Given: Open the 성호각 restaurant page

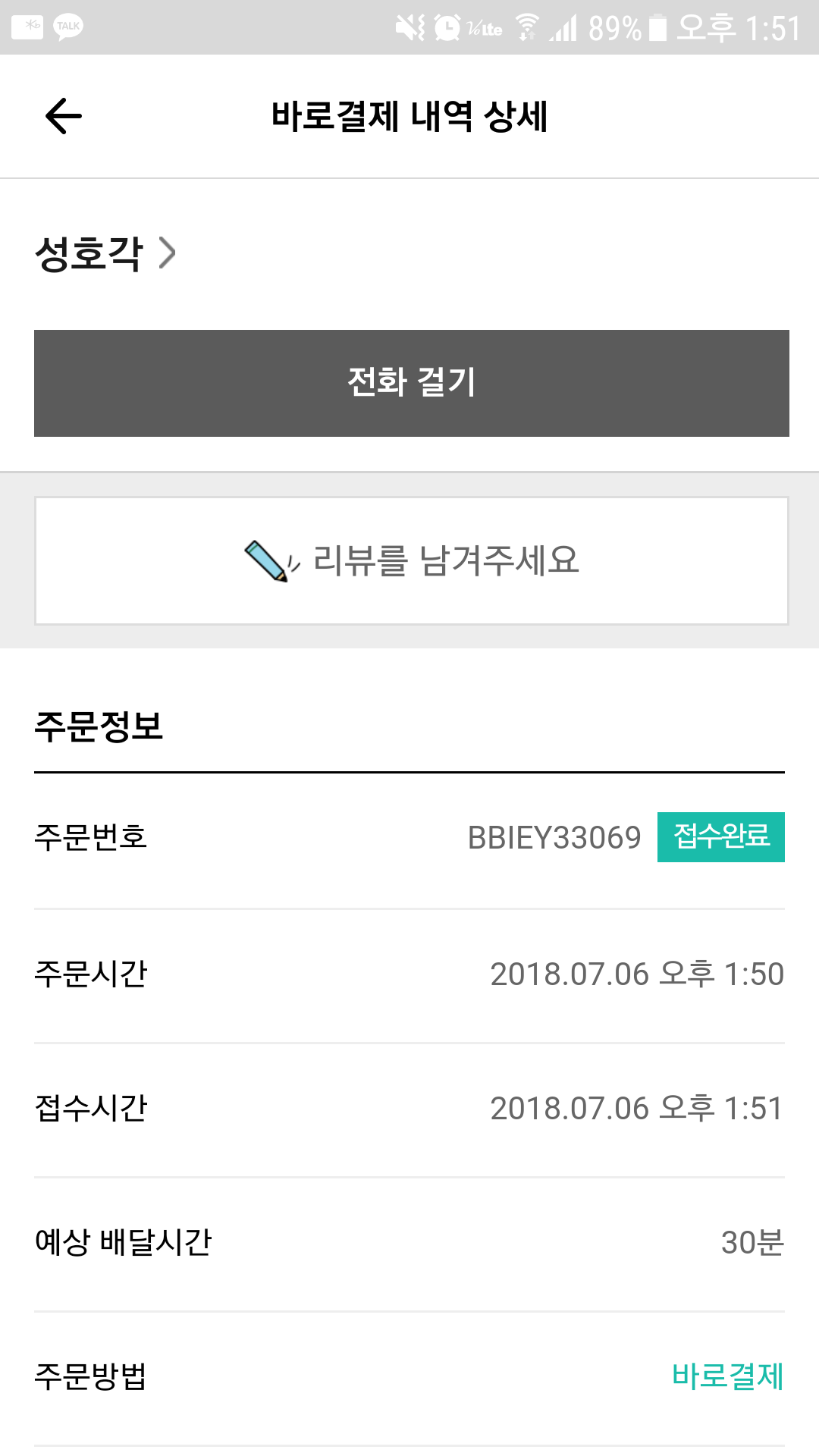Looking at the screenshot, I should coord(105,253).
